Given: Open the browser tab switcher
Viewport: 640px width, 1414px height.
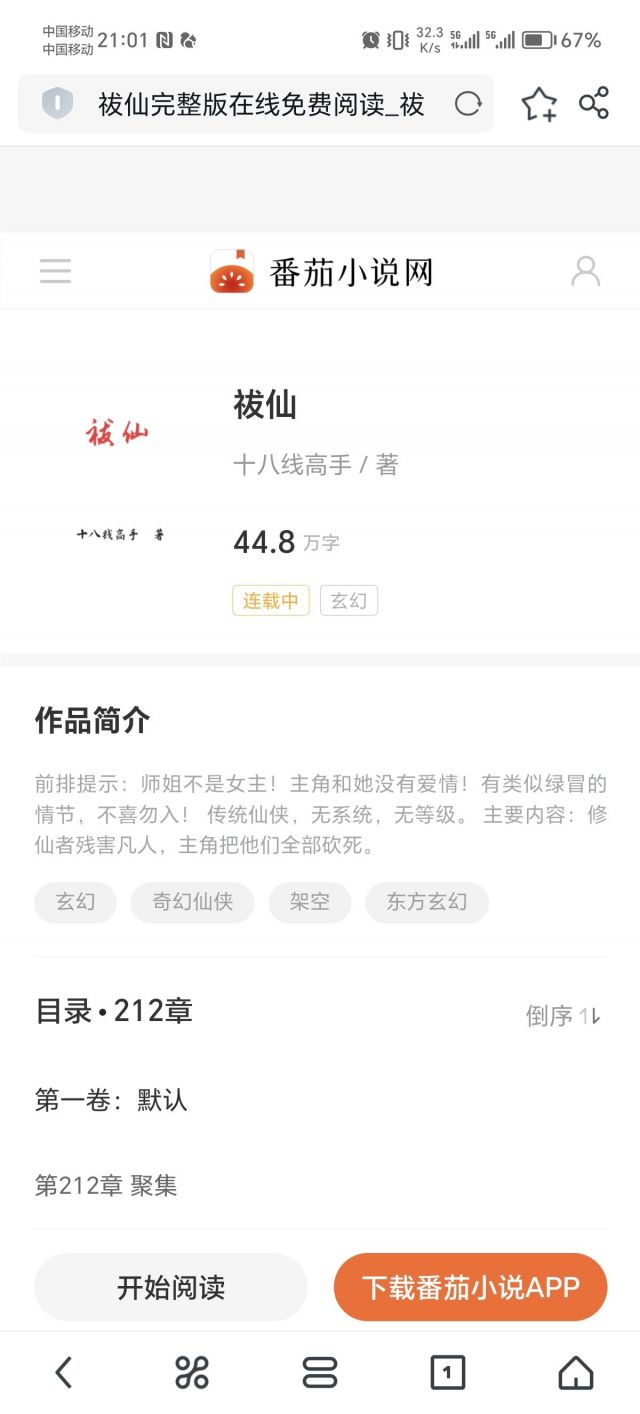Looking at the screenshot, I should click(x=447, y=1372).
